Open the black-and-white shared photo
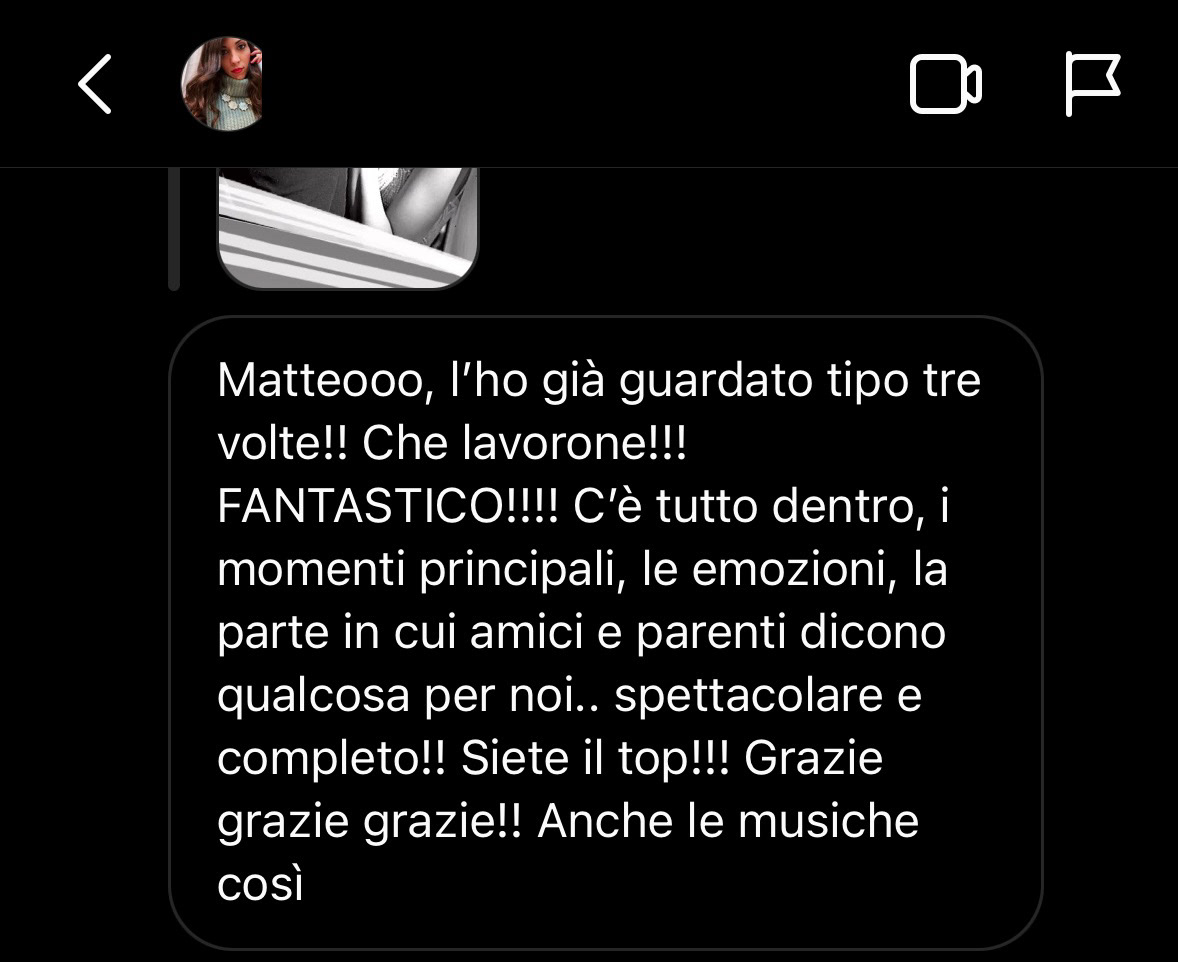This screenshot has width=1178, height=962. (348, 228)
